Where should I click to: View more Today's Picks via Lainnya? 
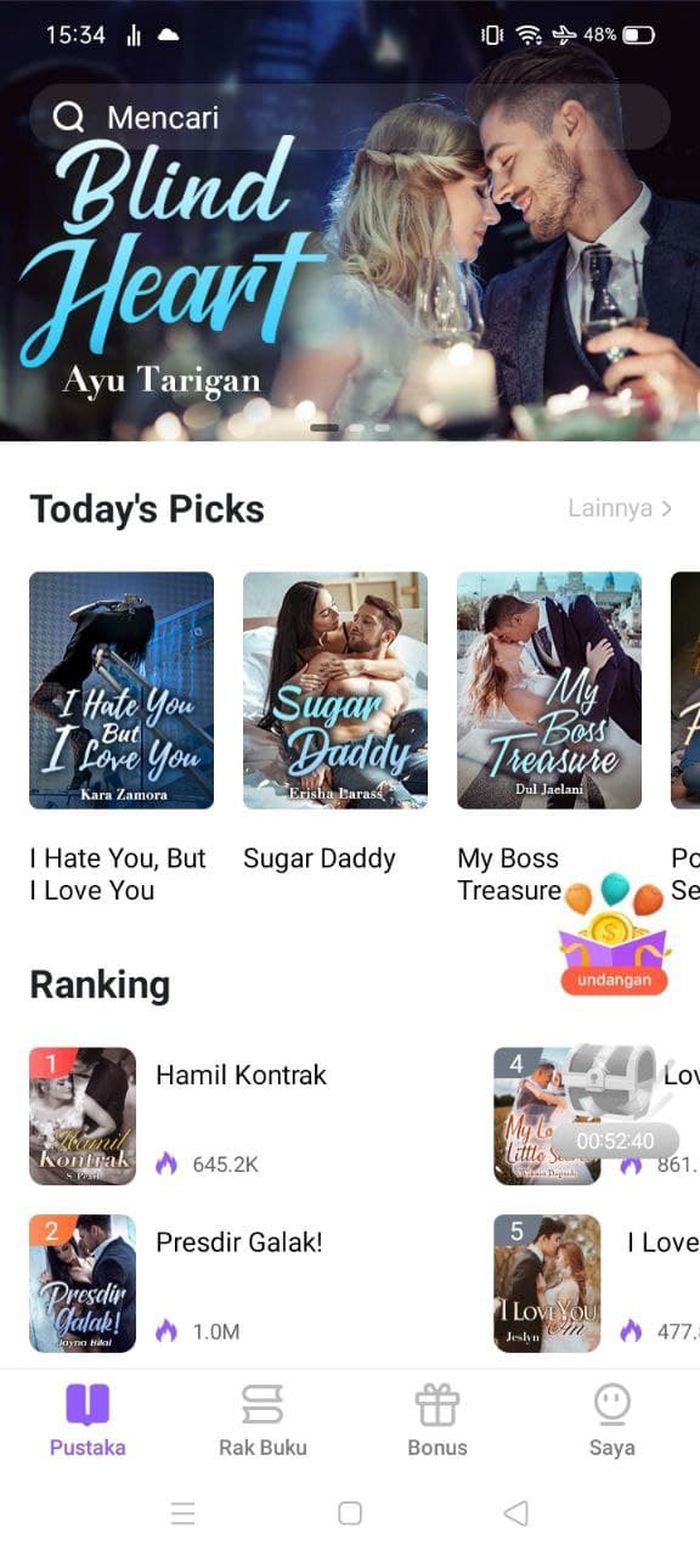click(x=620, y=508)
